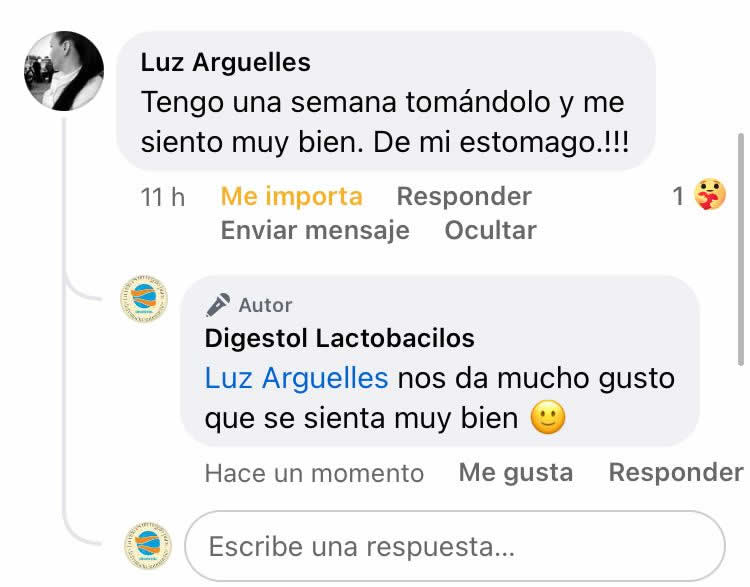Tap Me importa under Luz's comment
The height and width of the screenshot is (587, 750).
[x=291, y=197]
